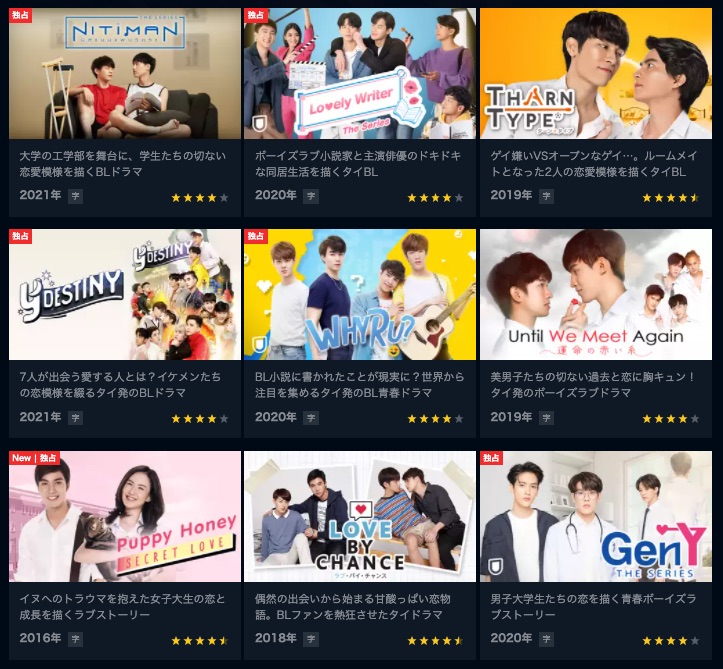Open the Nitiman series card
Viewport: 723px width, 669px height.
[125, 75]
